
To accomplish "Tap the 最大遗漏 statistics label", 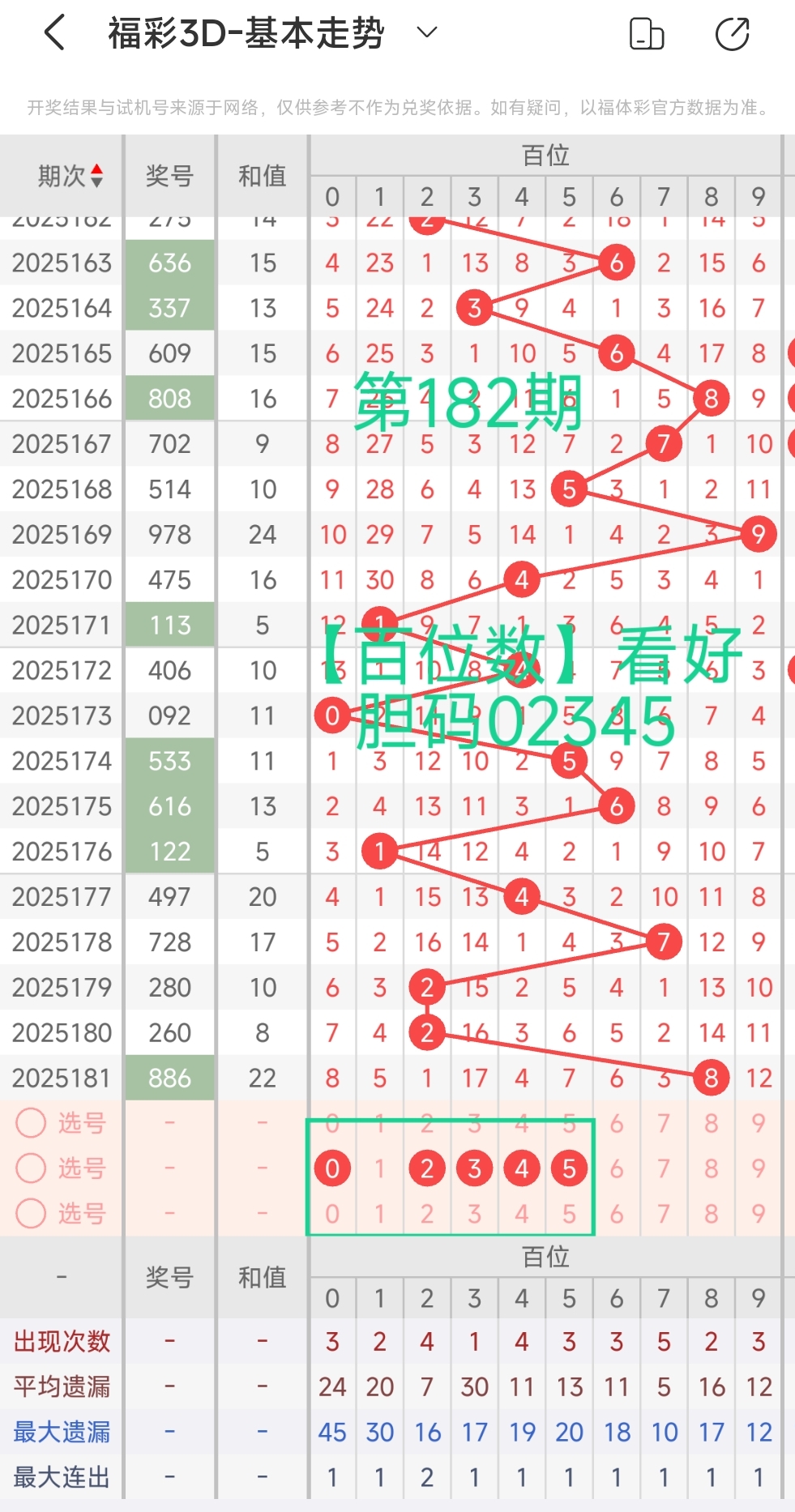I will click(61, 1432).
